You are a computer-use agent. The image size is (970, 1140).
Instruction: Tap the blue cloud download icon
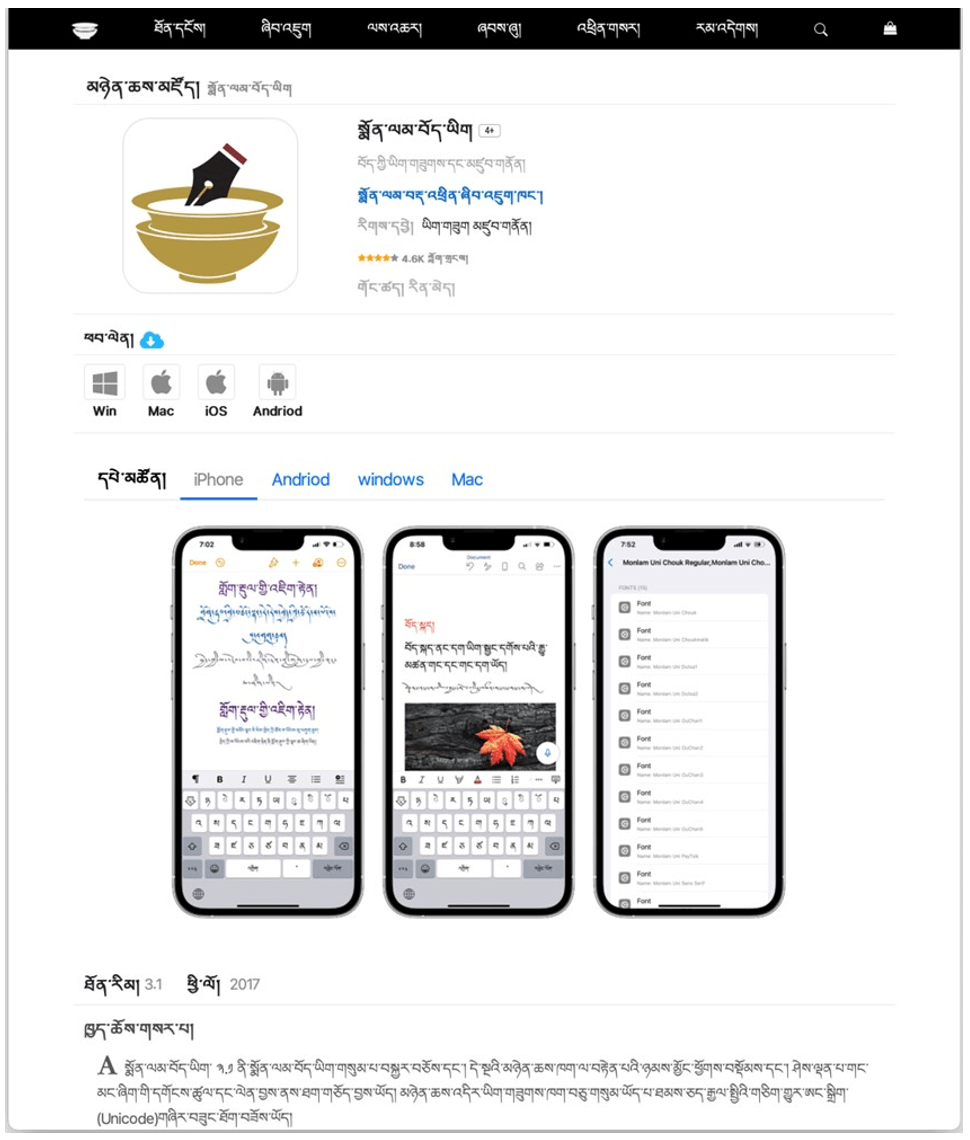click(152, 340)
